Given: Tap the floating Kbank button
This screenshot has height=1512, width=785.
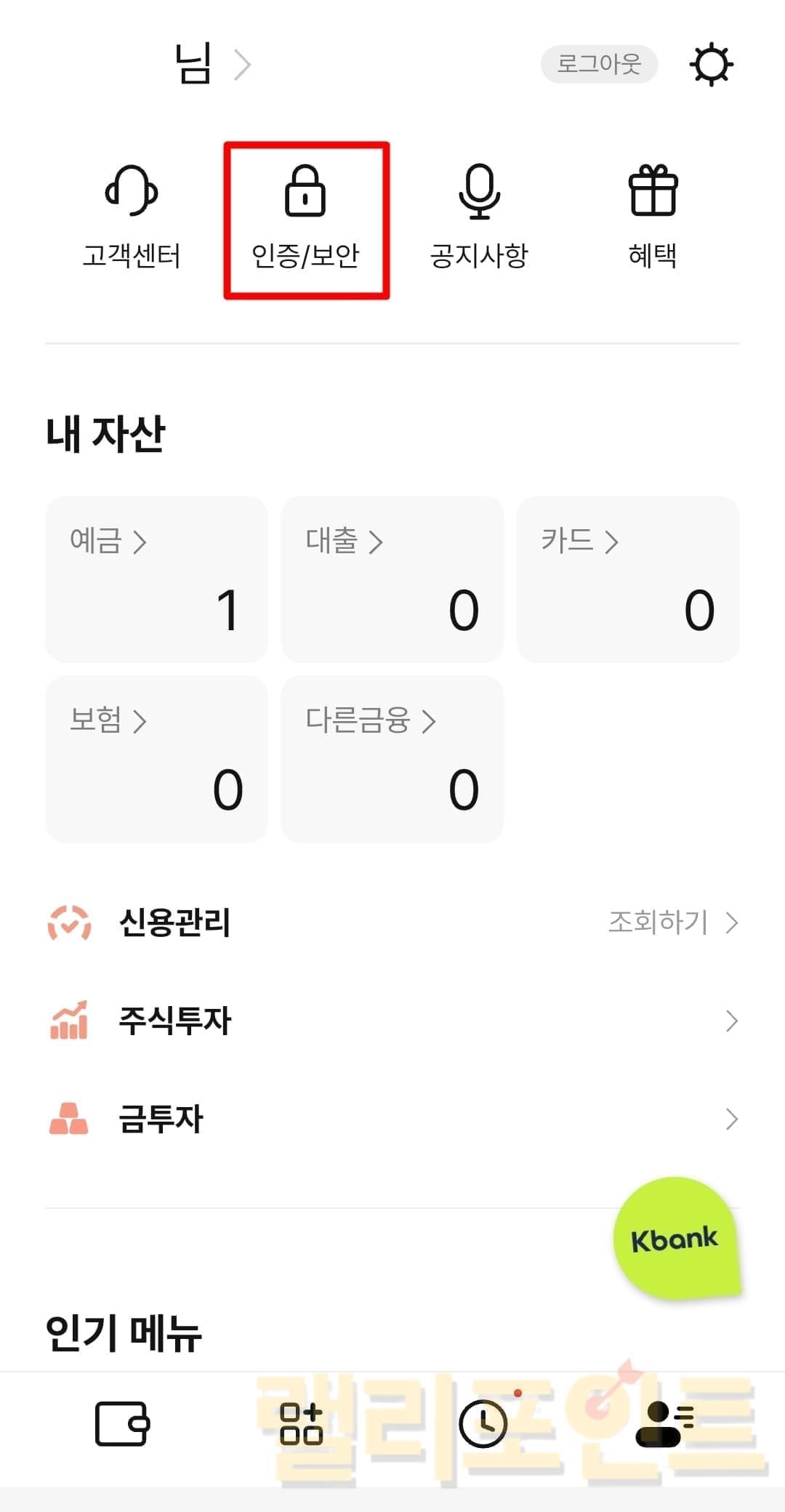Looking at the screenshot, I should tap(675, 1239).
